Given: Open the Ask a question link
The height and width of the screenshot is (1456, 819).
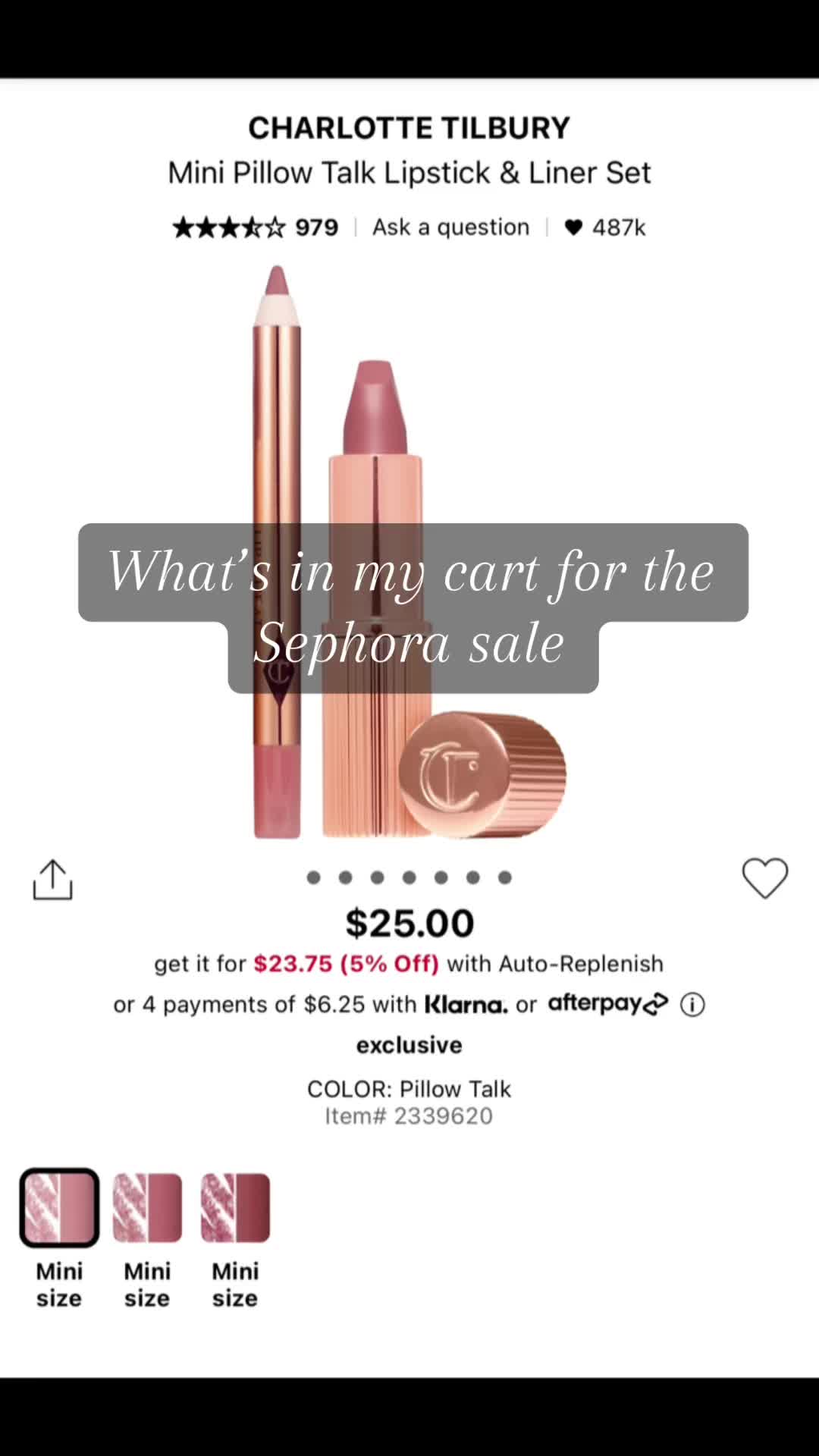Looking at the screenshot, I should tap(450, 227).
